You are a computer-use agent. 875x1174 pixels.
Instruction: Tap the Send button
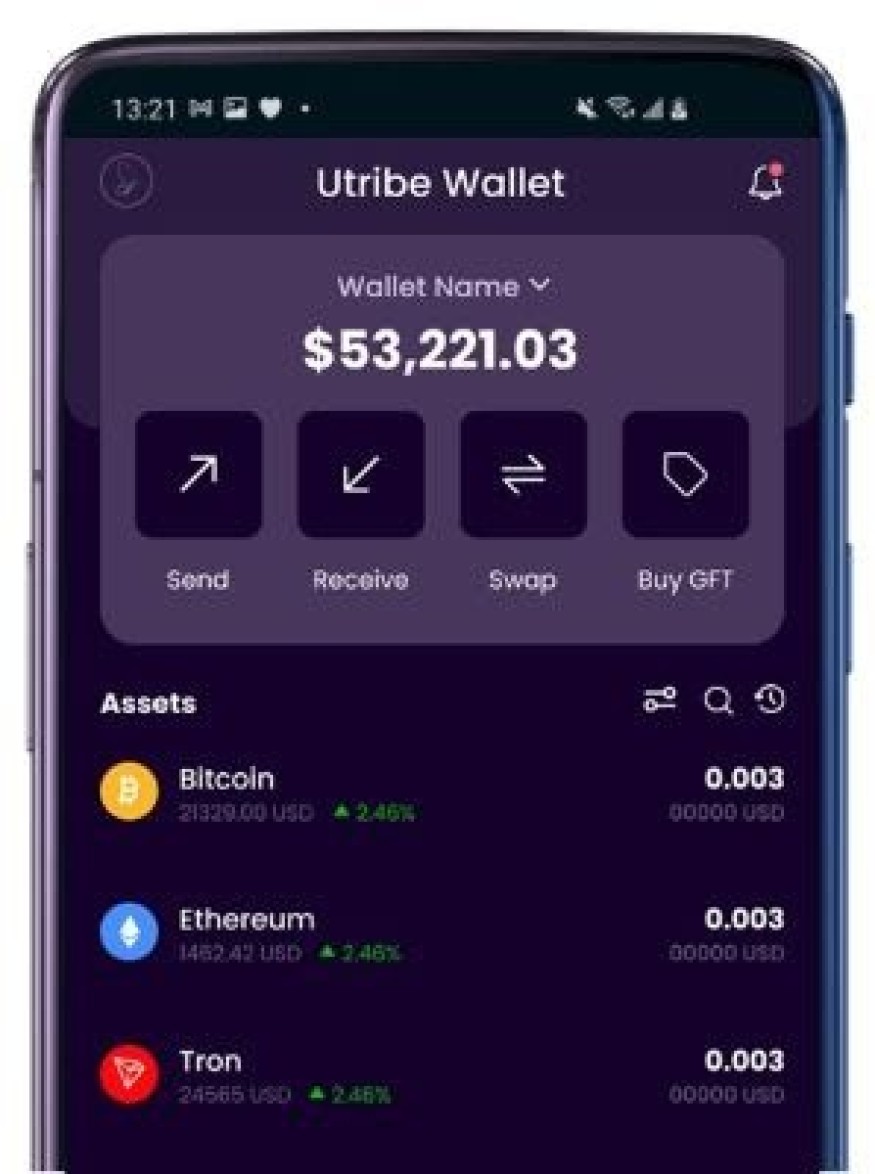(x=198, y=475)
